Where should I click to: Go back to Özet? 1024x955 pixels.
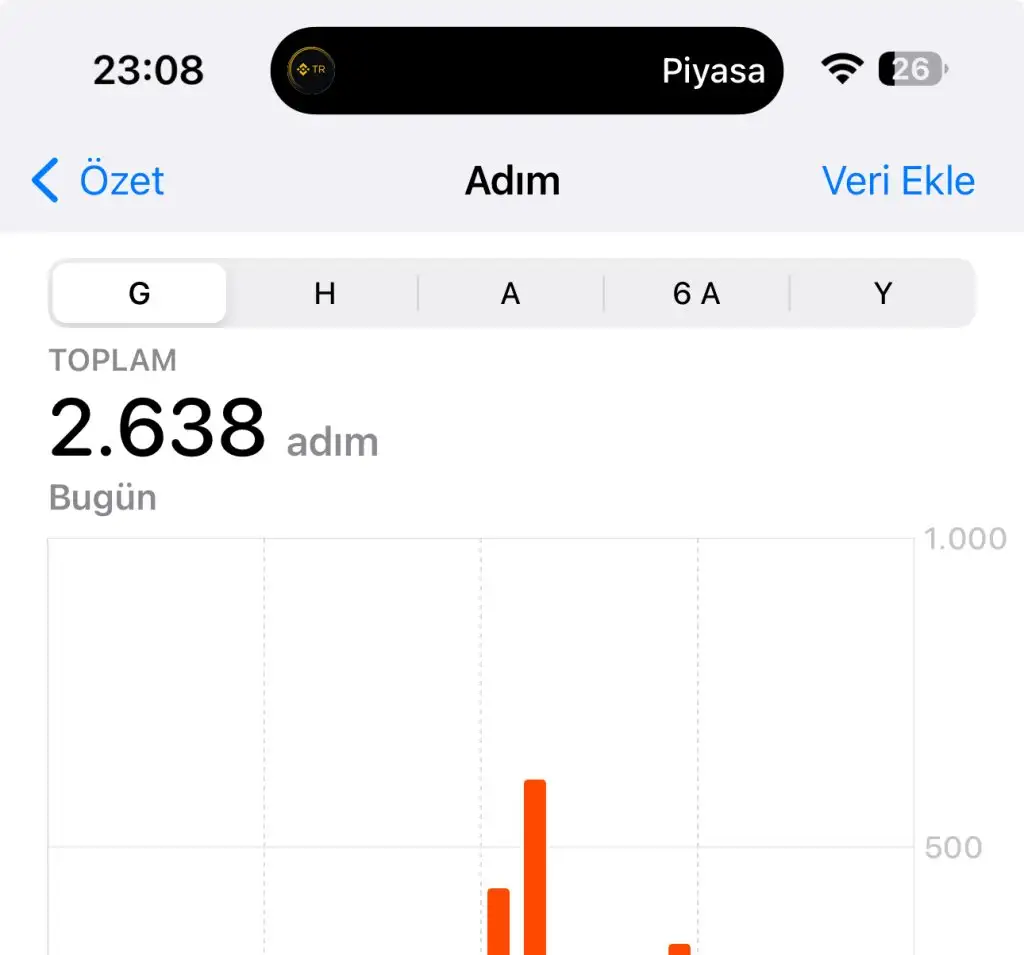pos(98,181)
